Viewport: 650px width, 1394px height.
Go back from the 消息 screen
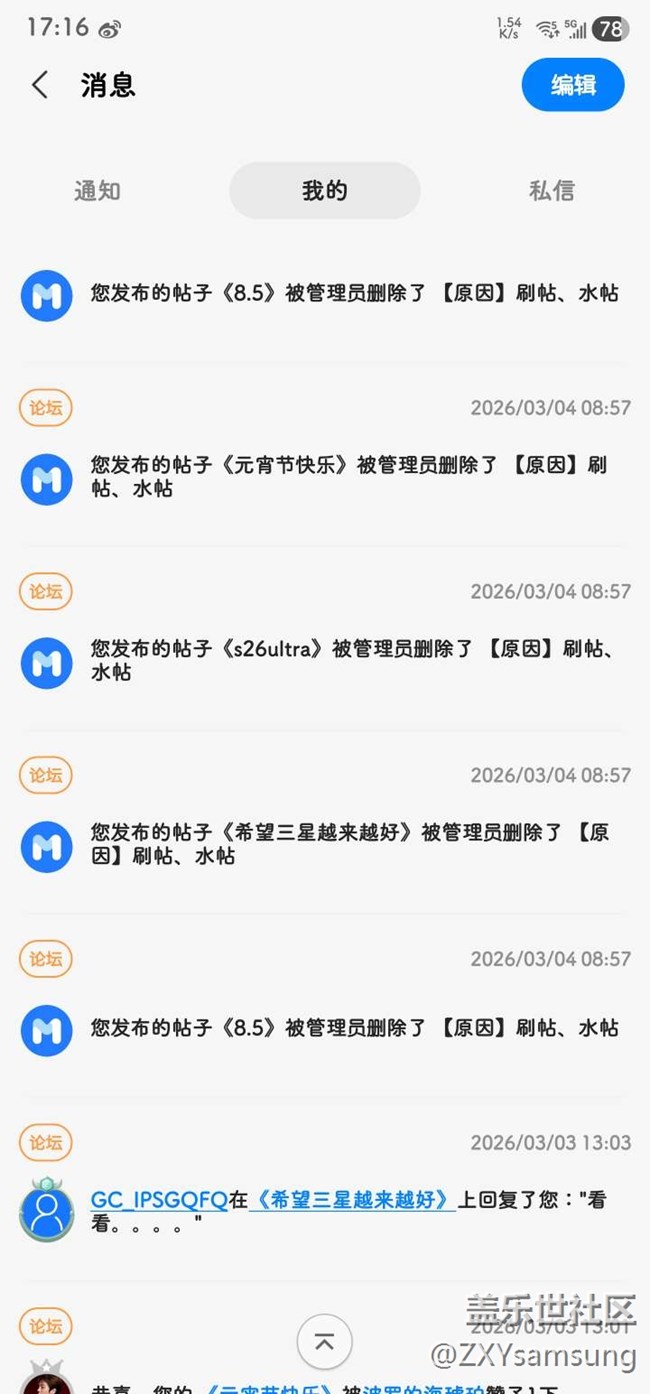coord(40,85)
